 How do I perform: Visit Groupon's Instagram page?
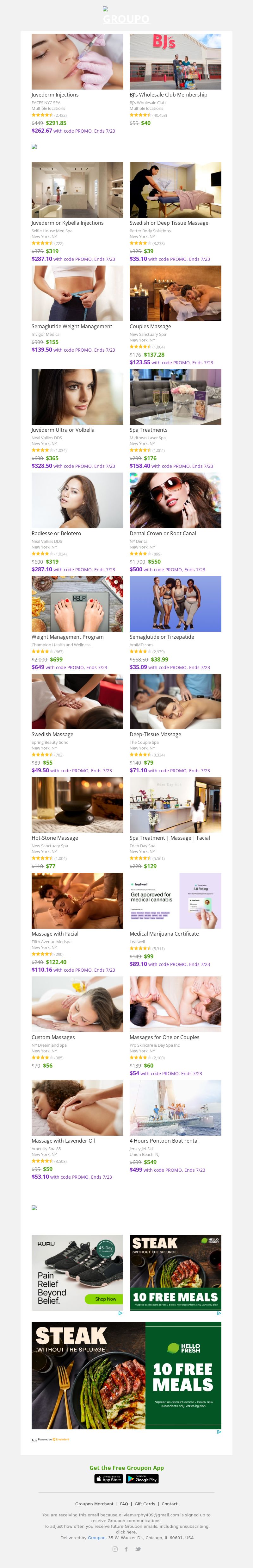tap(115, 1549)
